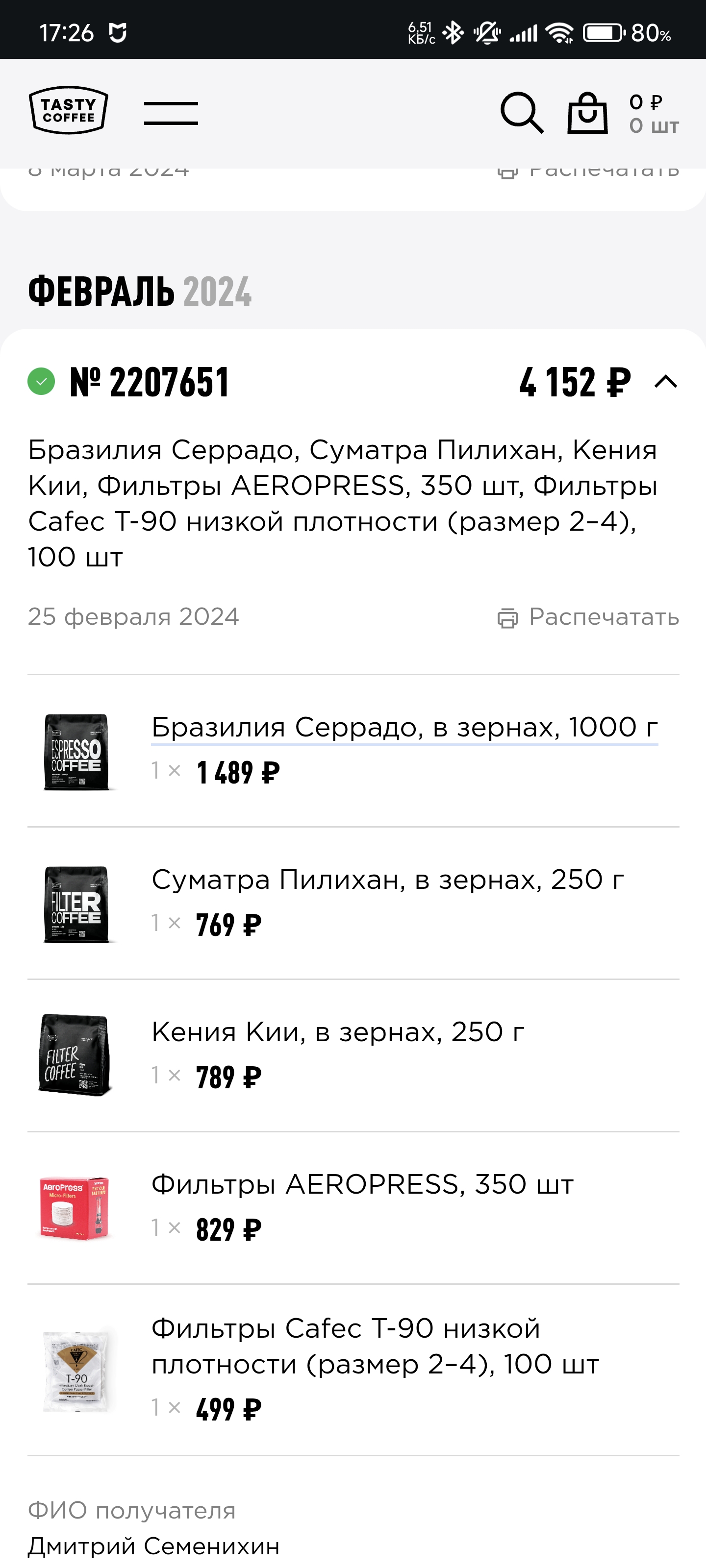The height and width of the screenshot is (1568, 706).
Task: Open the search magnifier
Action: pos(522,113)
